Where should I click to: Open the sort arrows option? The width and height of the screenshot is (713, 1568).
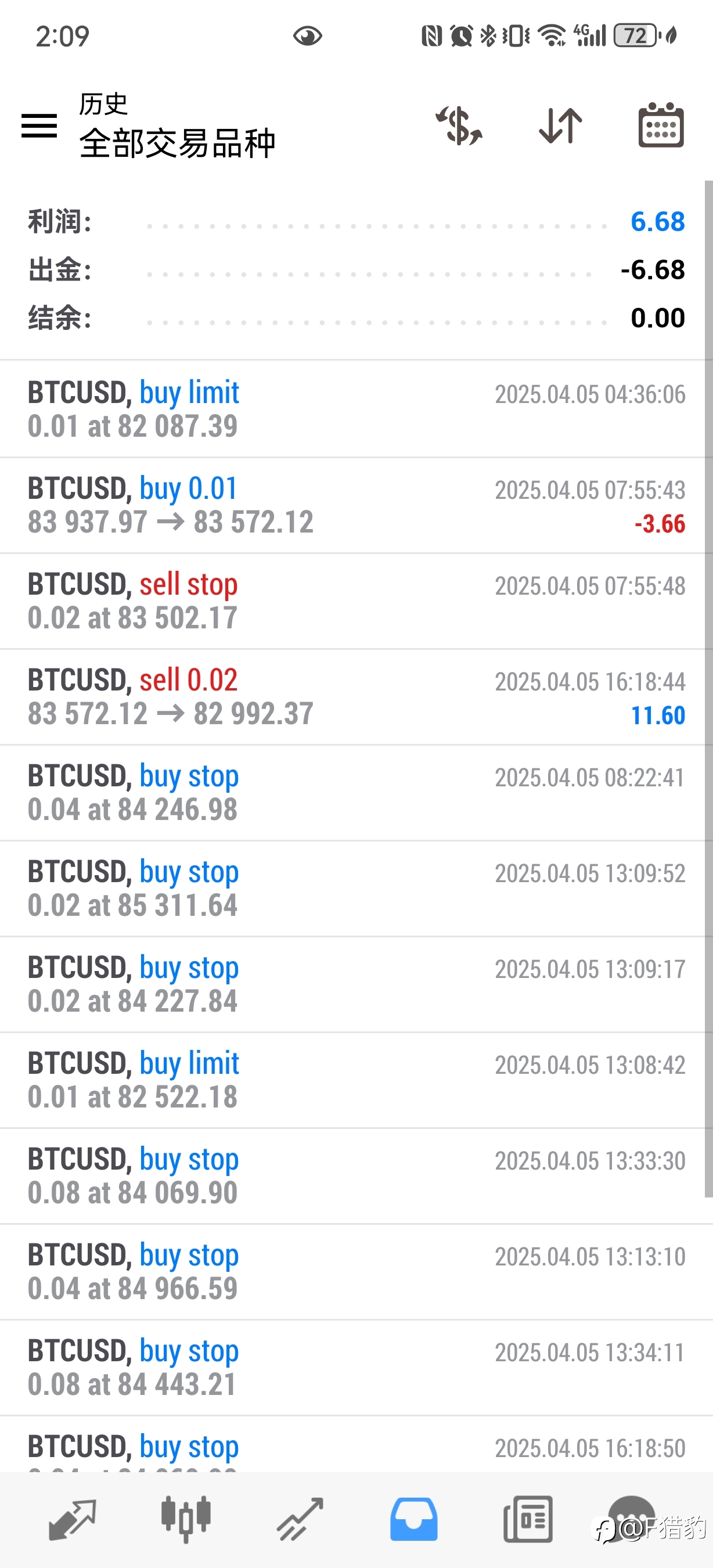click(560, 125)
